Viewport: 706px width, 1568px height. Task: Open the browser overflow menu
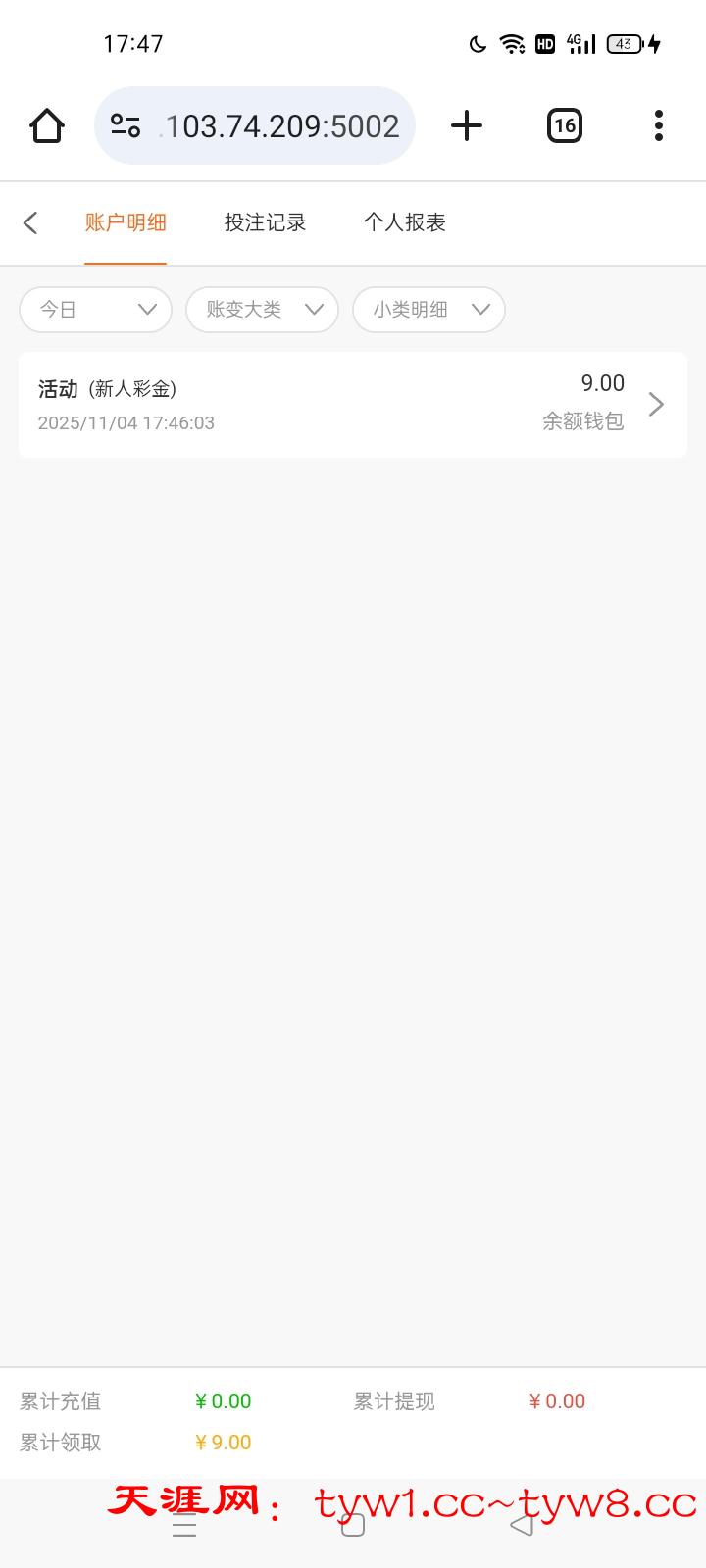click(658, 125)
